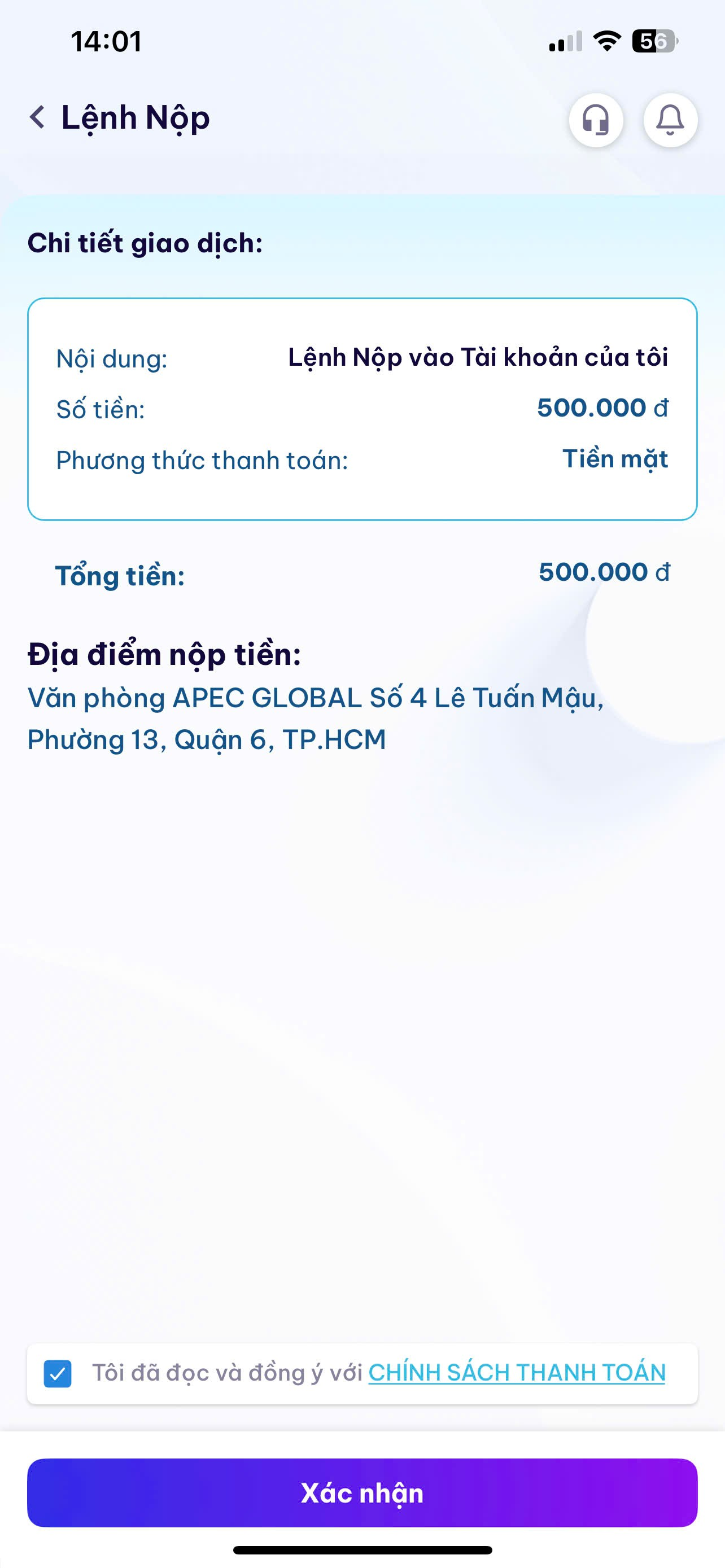Open CHÍNH SÁCH THANH TOÁN link
This screenshot has width=725, height=1568.
click(516, 1373)
